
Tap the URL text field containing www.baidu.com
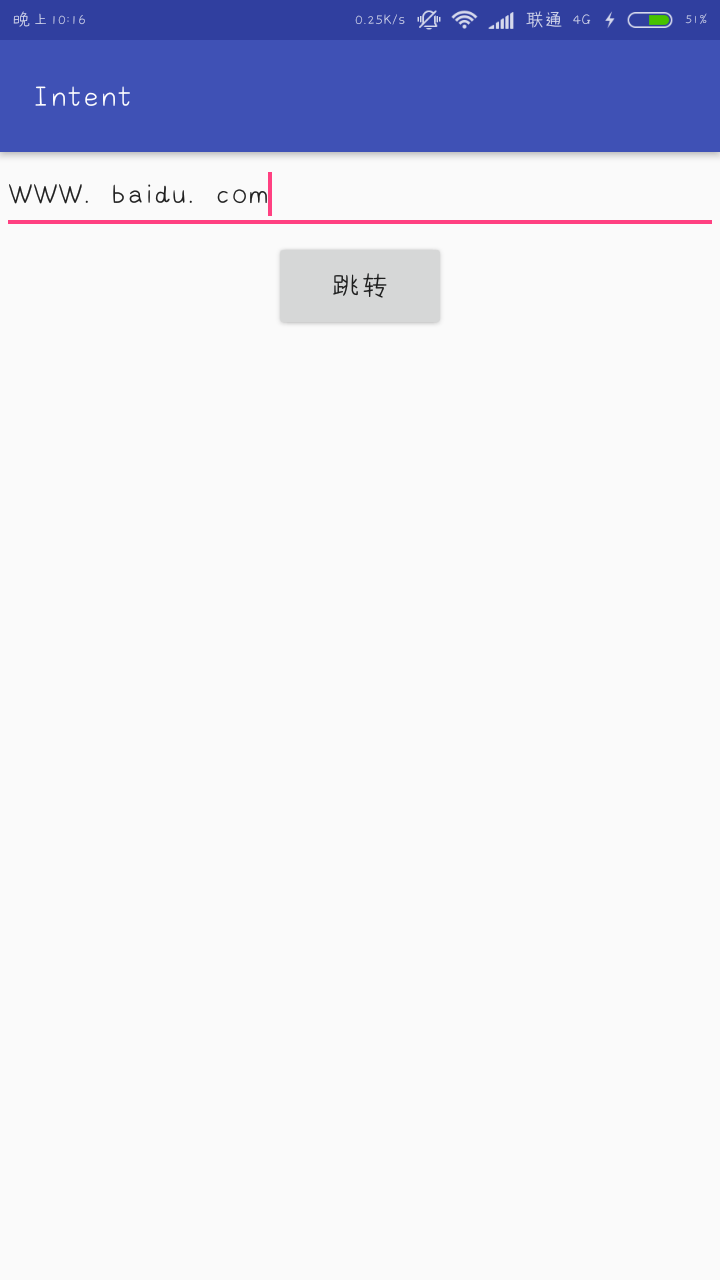[x=360, y=195]
